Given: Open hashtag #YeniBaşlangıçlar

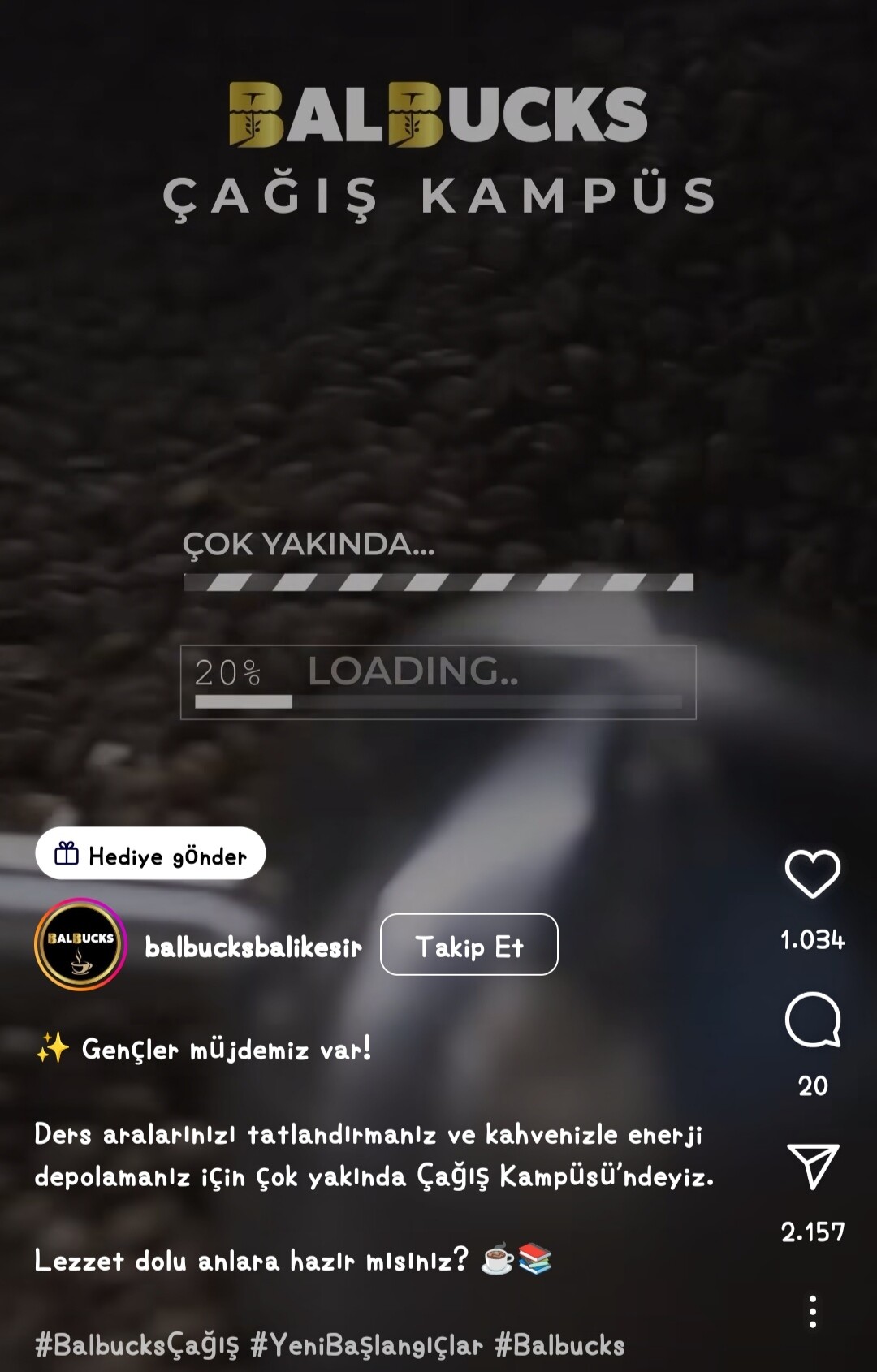Looking at the screenshot, I should click(x=366, y=1345).
